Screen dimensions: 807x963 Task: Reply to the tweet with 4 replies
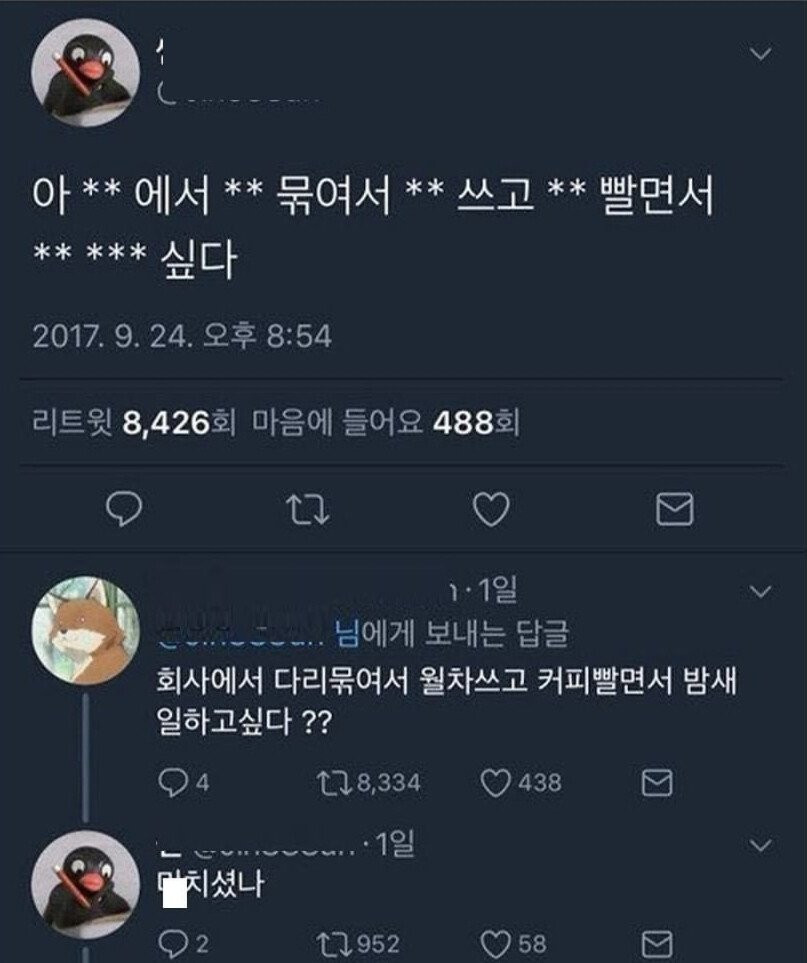pyautogui.click(x=171, y=782)
